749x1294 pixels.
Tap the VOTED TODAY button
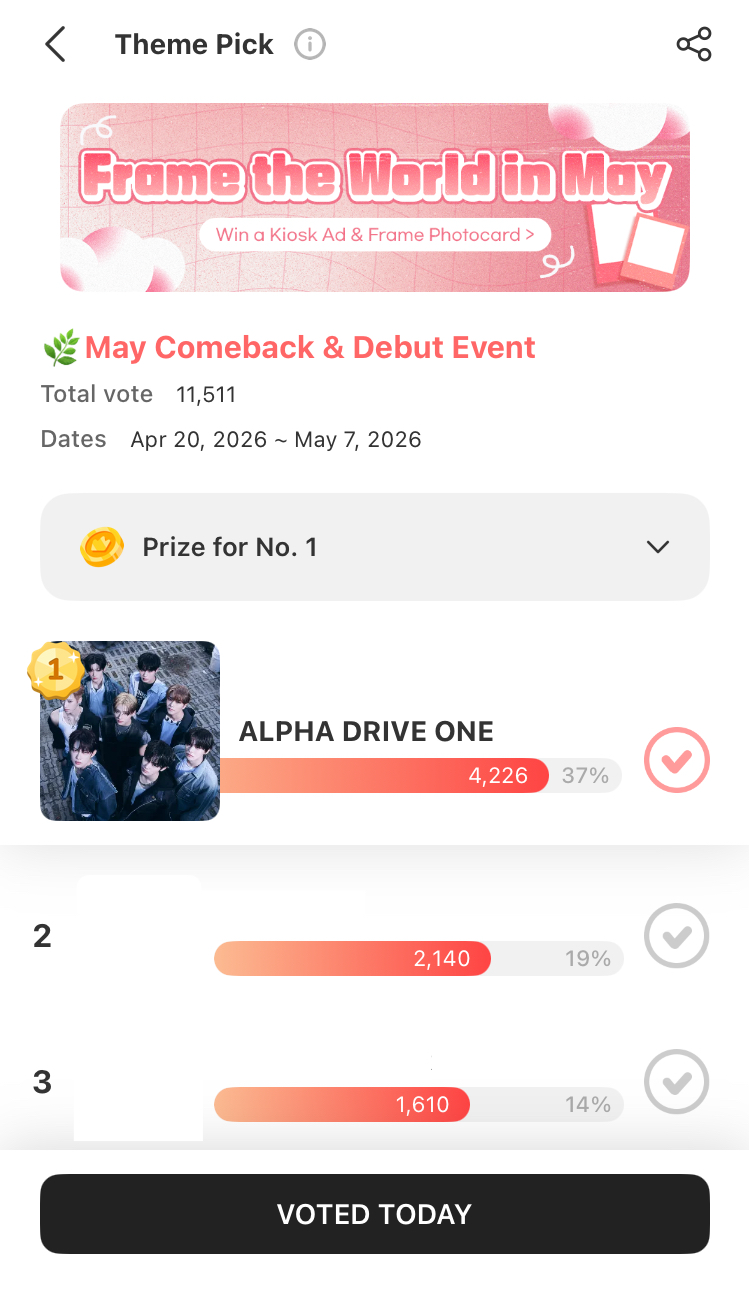tap(375, 1214)
